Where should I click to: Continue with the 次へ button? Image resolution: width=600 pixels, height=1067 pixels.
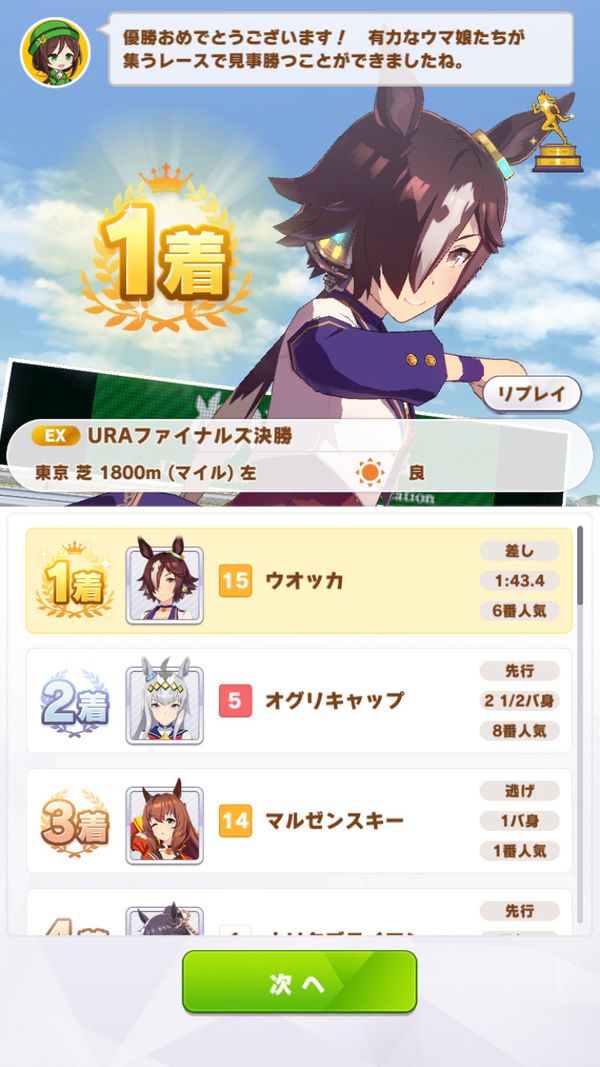299,981
